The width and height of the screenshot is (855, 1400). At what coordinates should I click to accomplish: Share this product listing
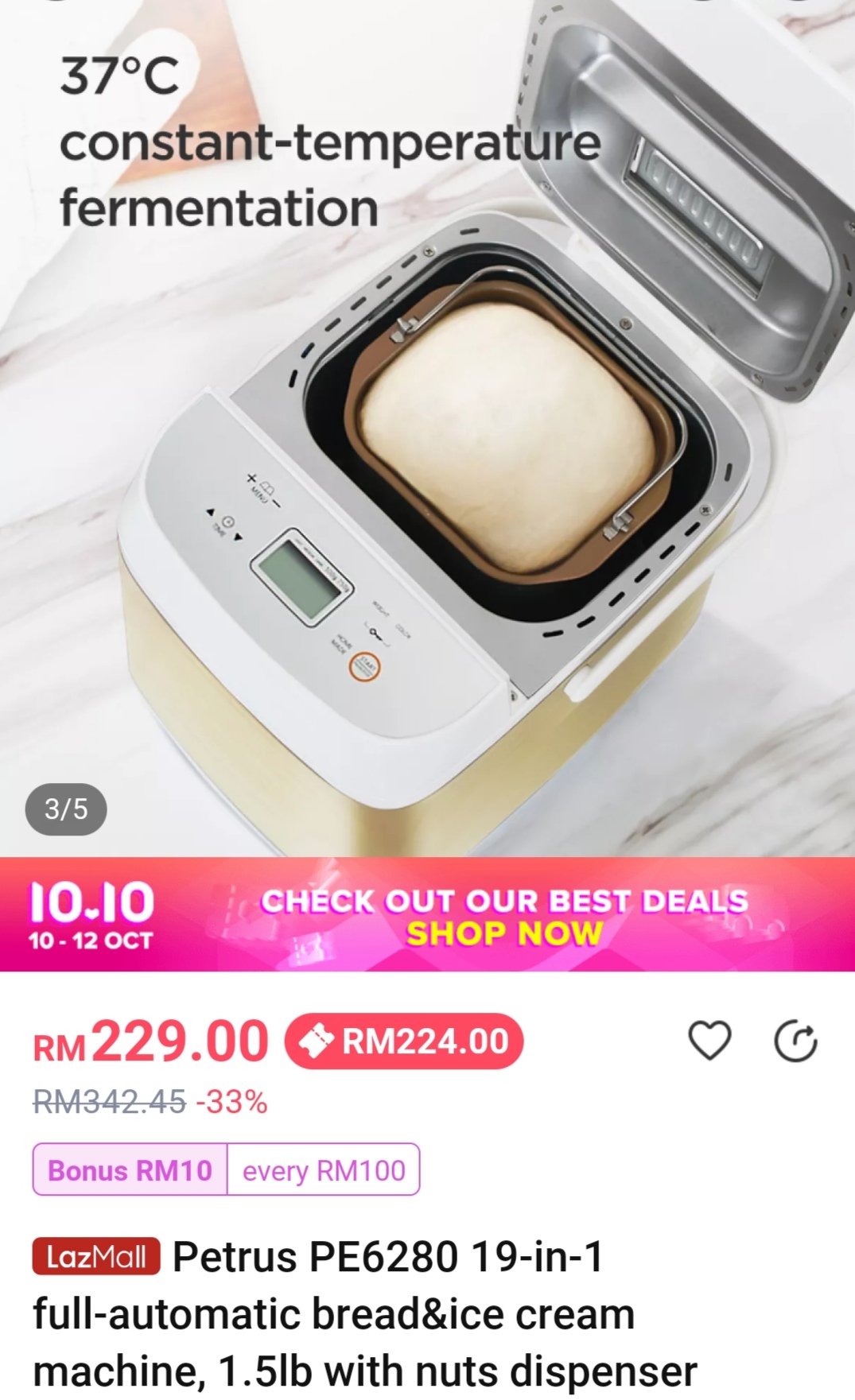click(795, 1041)
